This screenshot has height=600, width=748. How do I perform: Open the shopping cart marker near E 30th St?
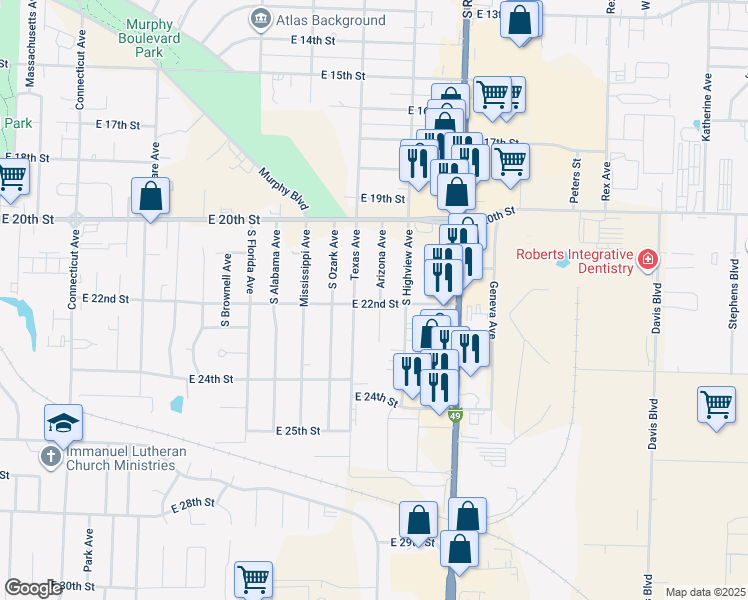click(254, 580)
